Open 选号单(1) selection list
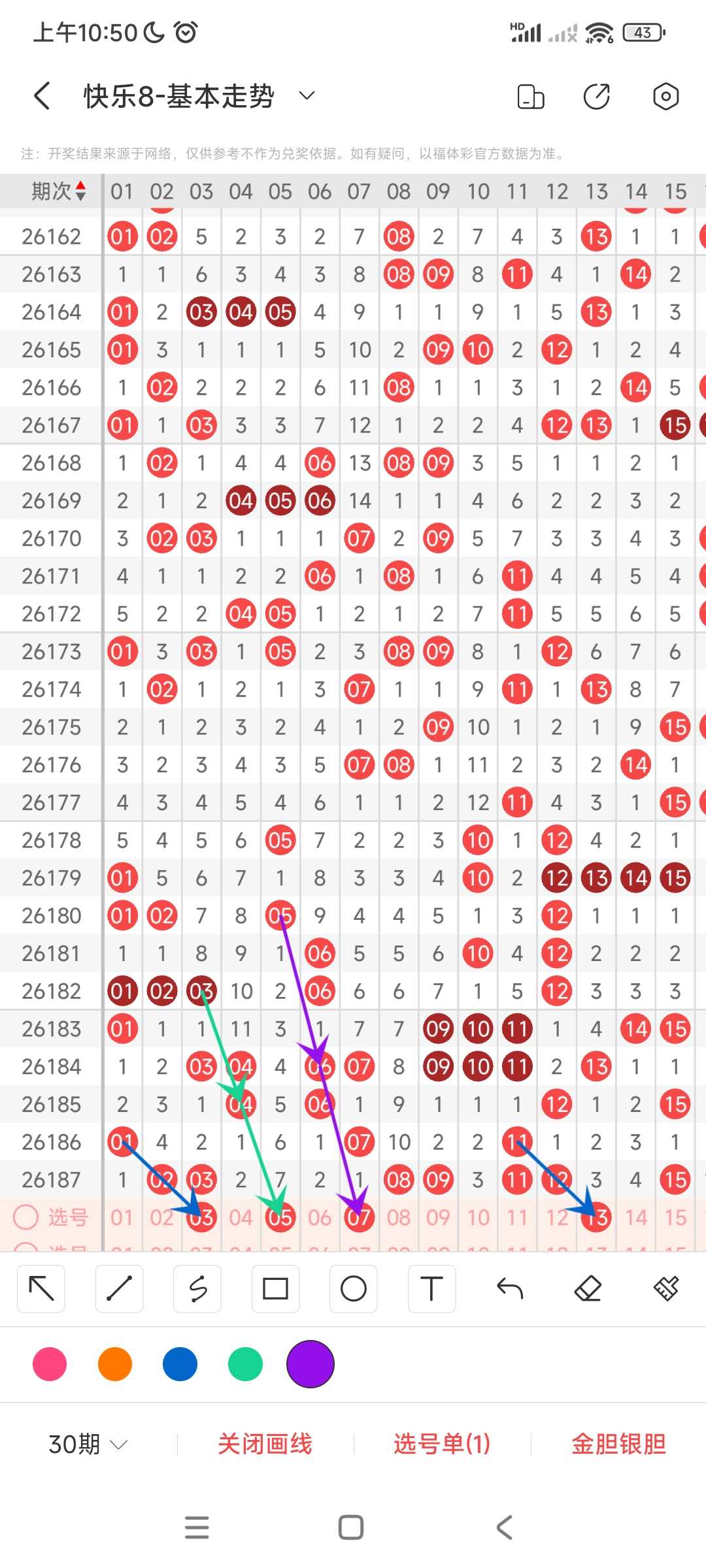 pyautogui.click(x=442, y=1444)
